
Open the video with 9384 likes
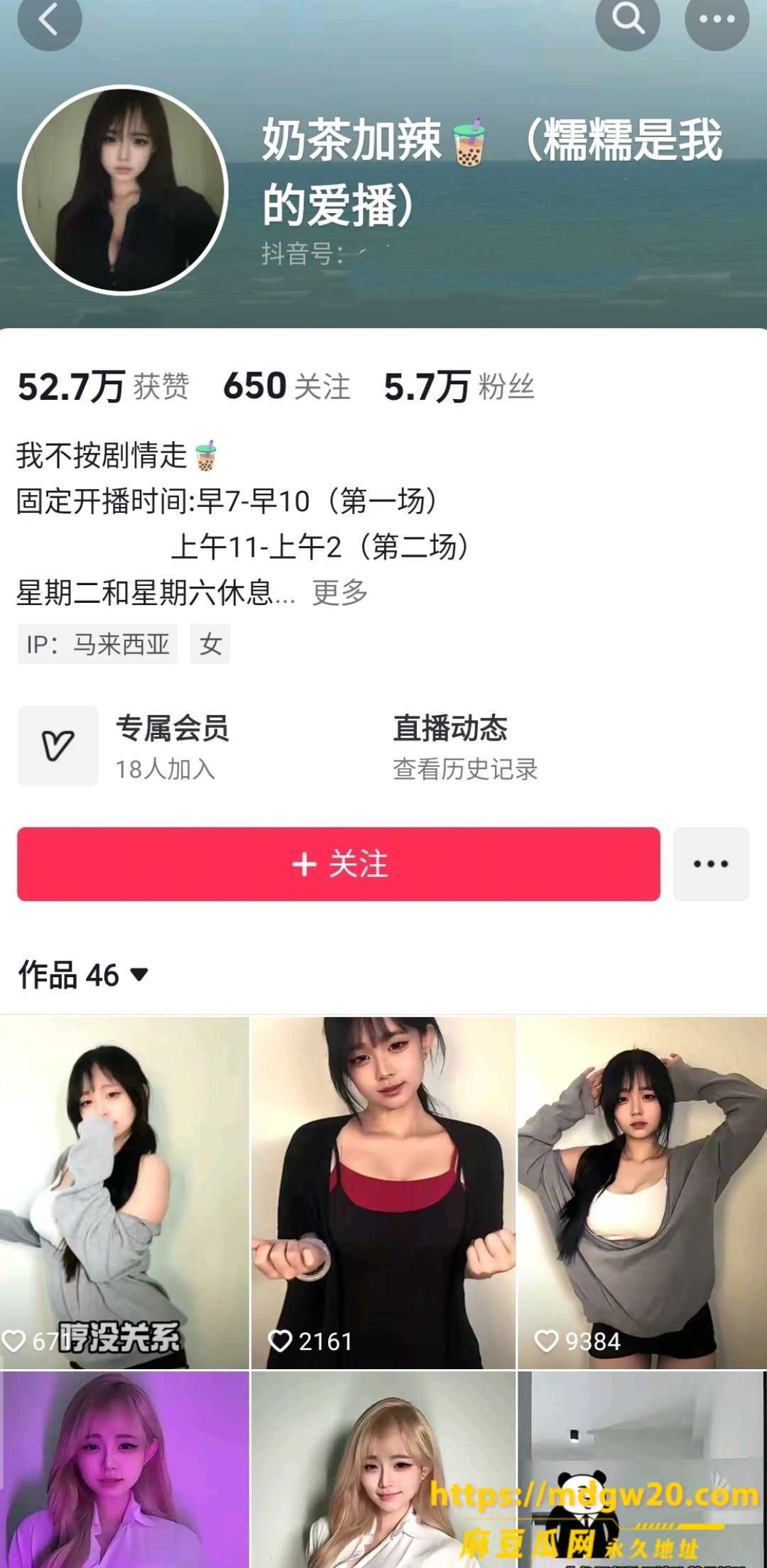pyautogui.click(x=642, y=1193)
